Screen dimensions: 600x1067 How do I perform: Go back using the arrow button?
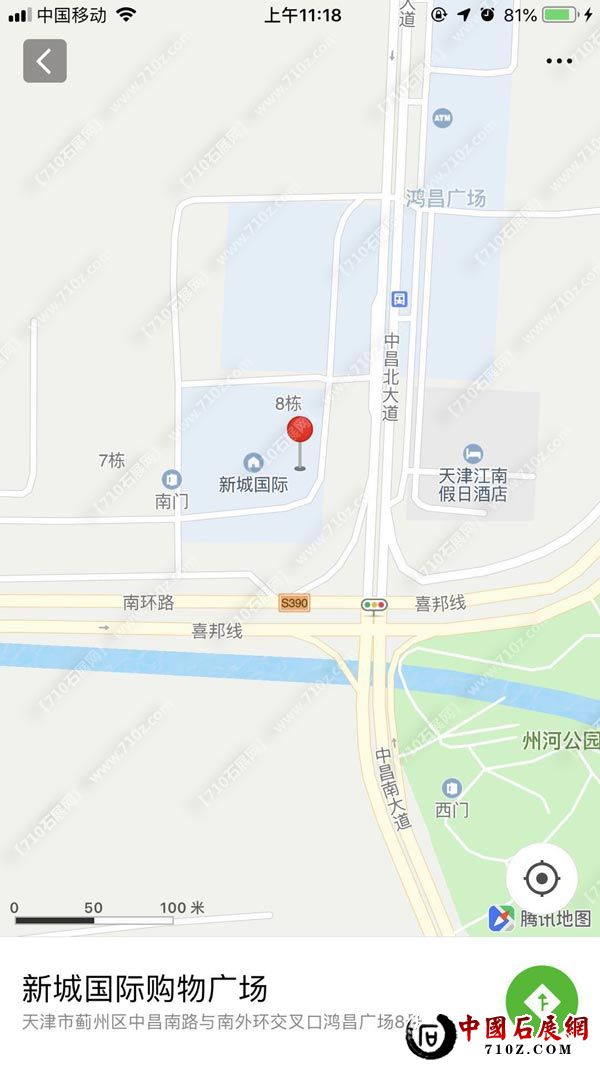pos(45,61)
